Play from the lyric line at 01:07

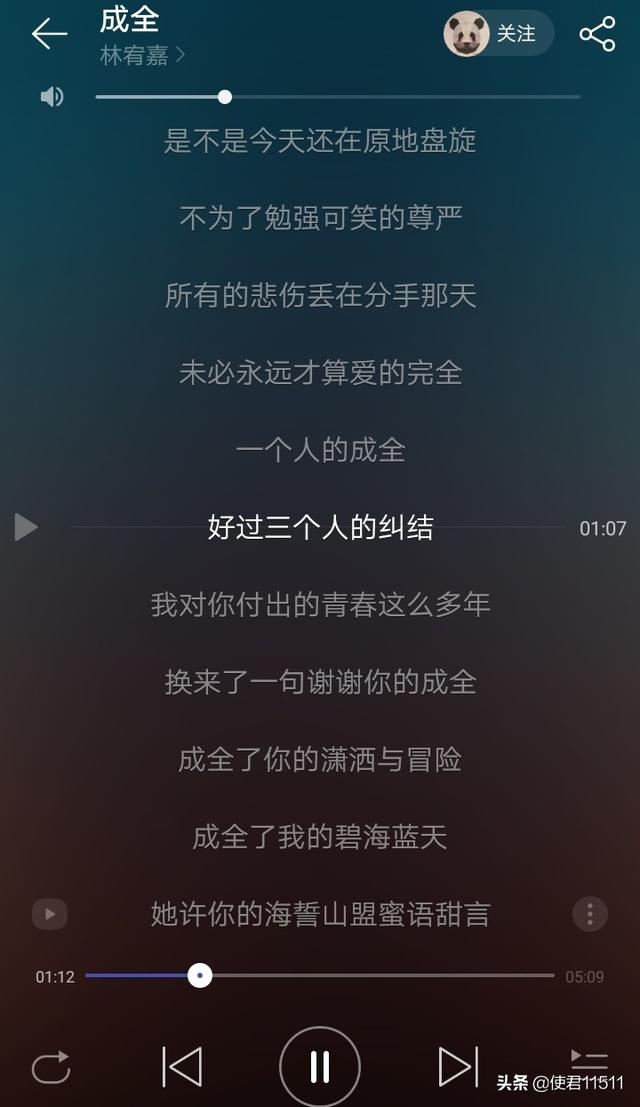pos(27,527)
